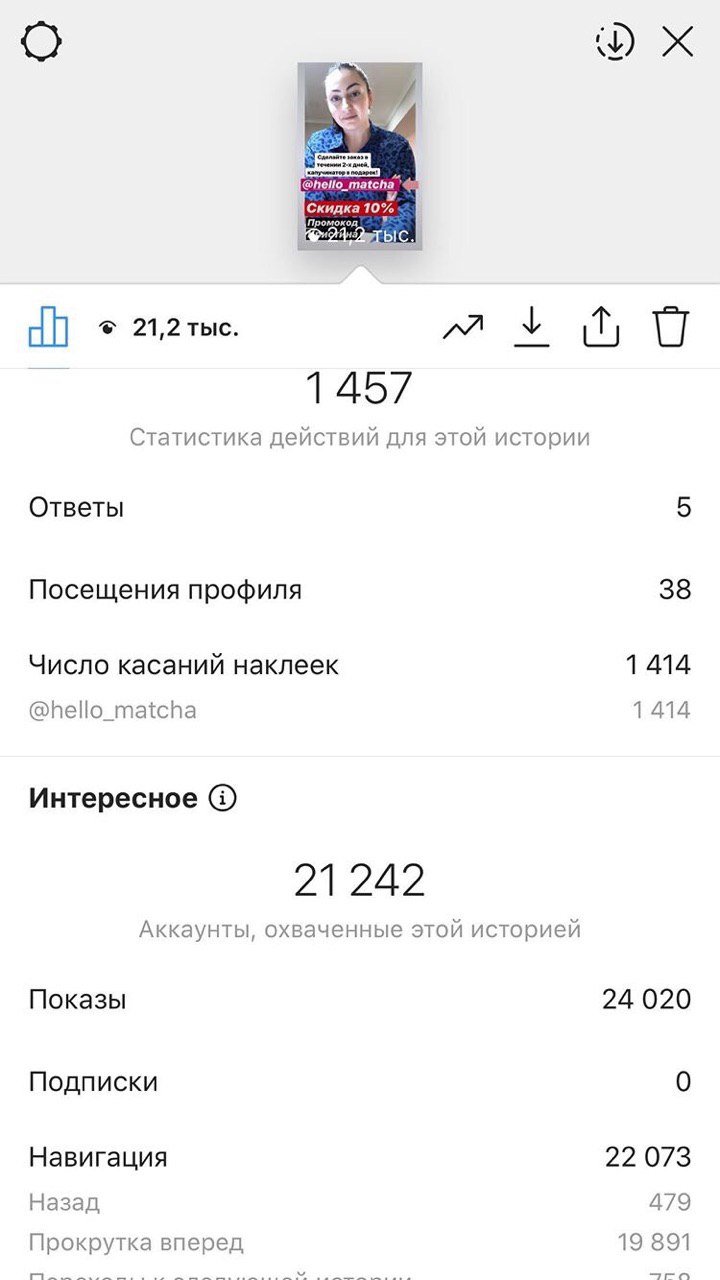Open the story thumbnail preview
The height and width of the screenshot is (1280, 720).
(x=360, y=156)
